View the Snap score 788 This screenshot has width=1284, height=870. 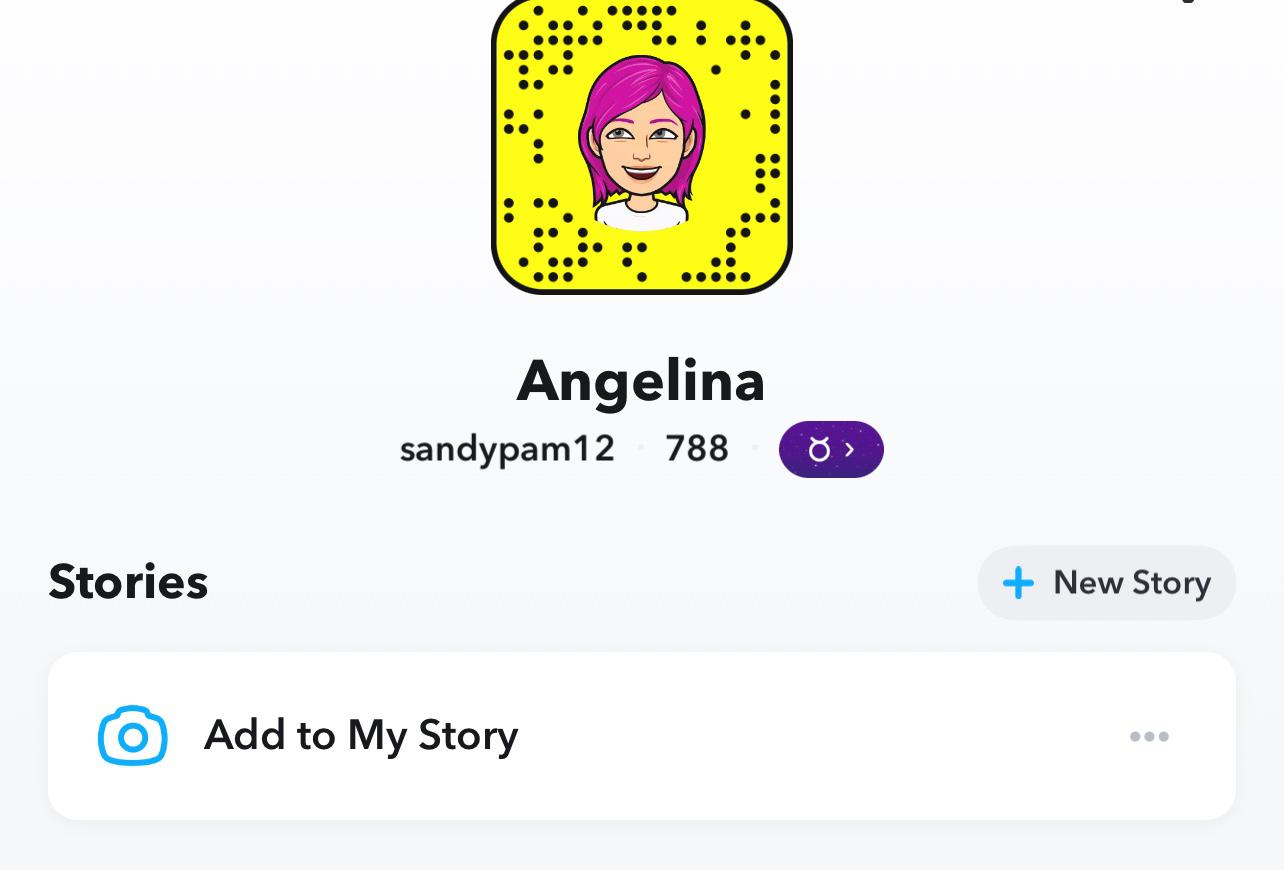pyautogui.click(x=697, y=449)
